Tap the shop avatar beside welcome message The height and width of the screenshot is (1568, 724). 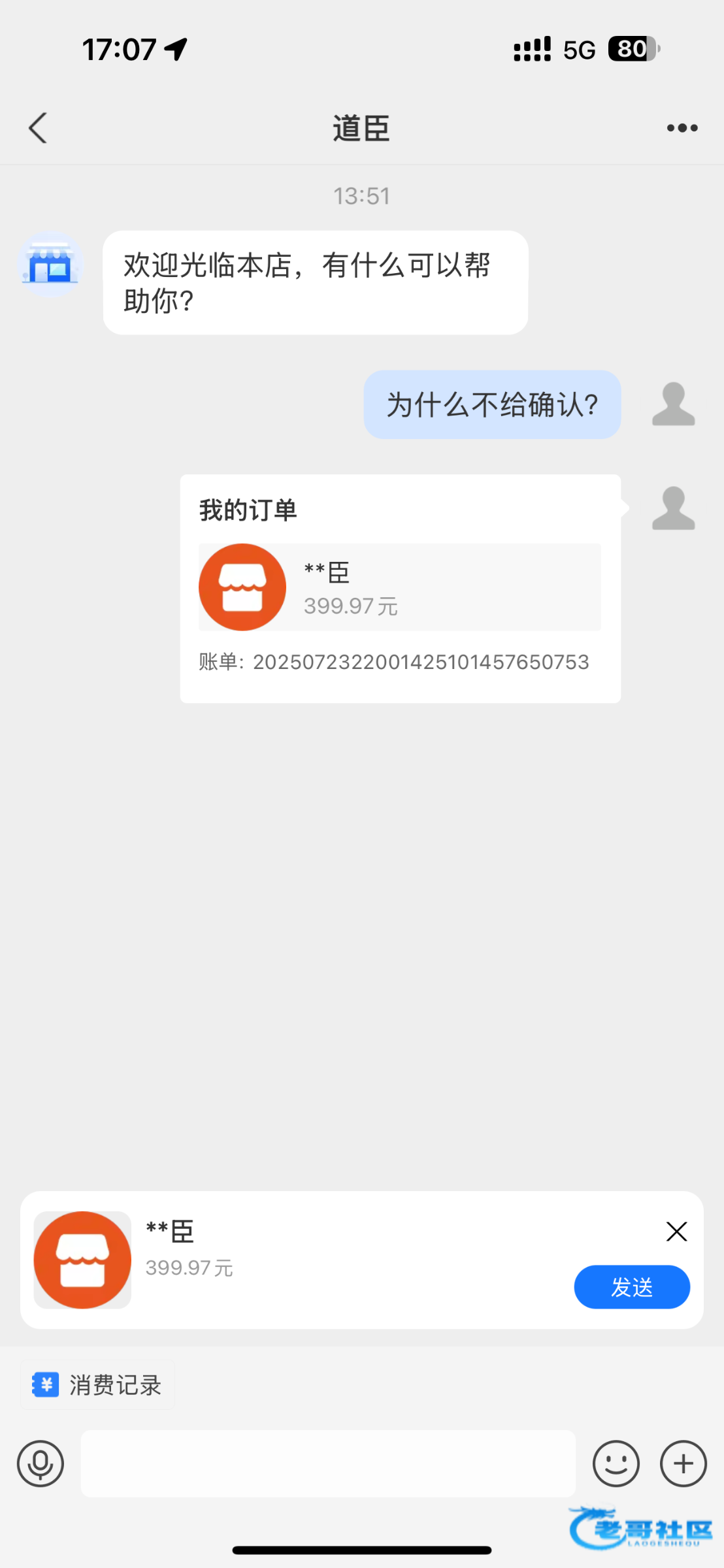tap(50, 265)
